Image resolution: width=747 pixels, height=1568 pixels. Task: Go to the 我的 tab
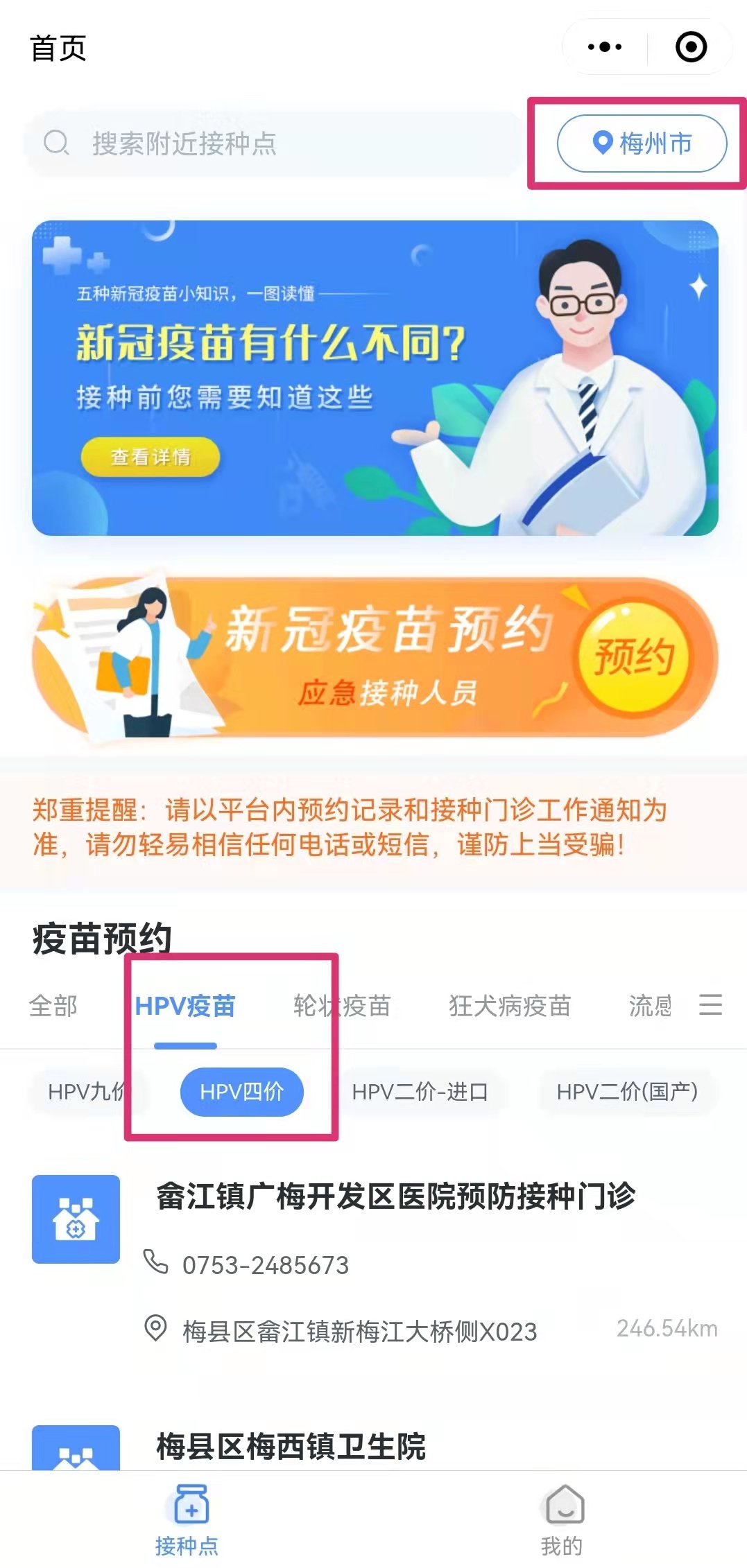(562, 1518)
